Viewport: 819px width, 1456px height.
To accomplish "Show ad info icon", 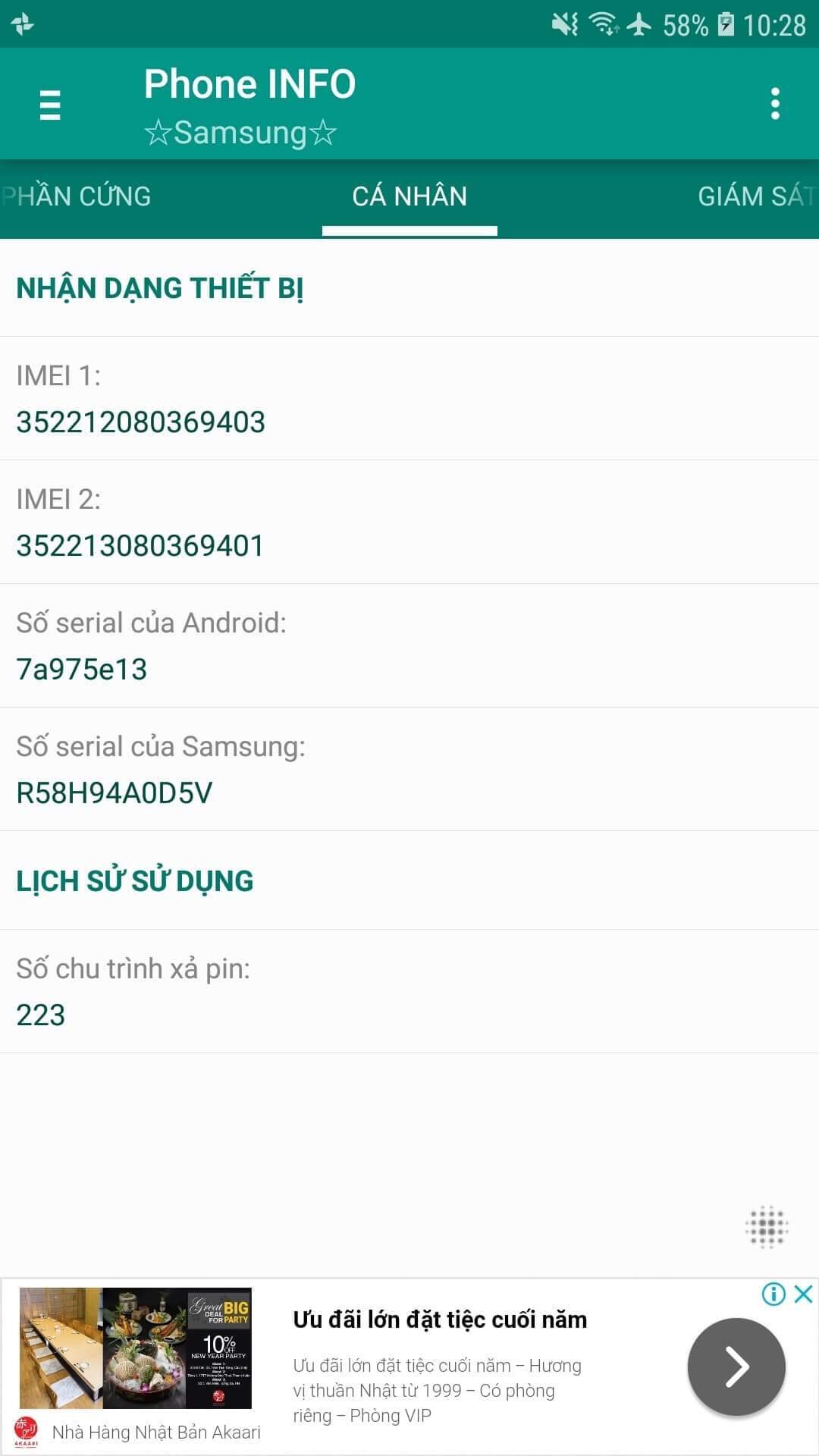I will tap(773, 1294).
